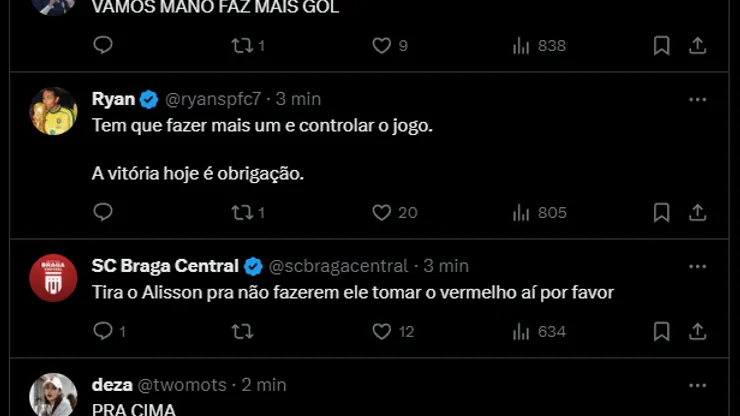This screenshot has width=740, height=416.
Task: Open overflow menu on deza's post
Action: pyautogui.click(x=697, y=384)
